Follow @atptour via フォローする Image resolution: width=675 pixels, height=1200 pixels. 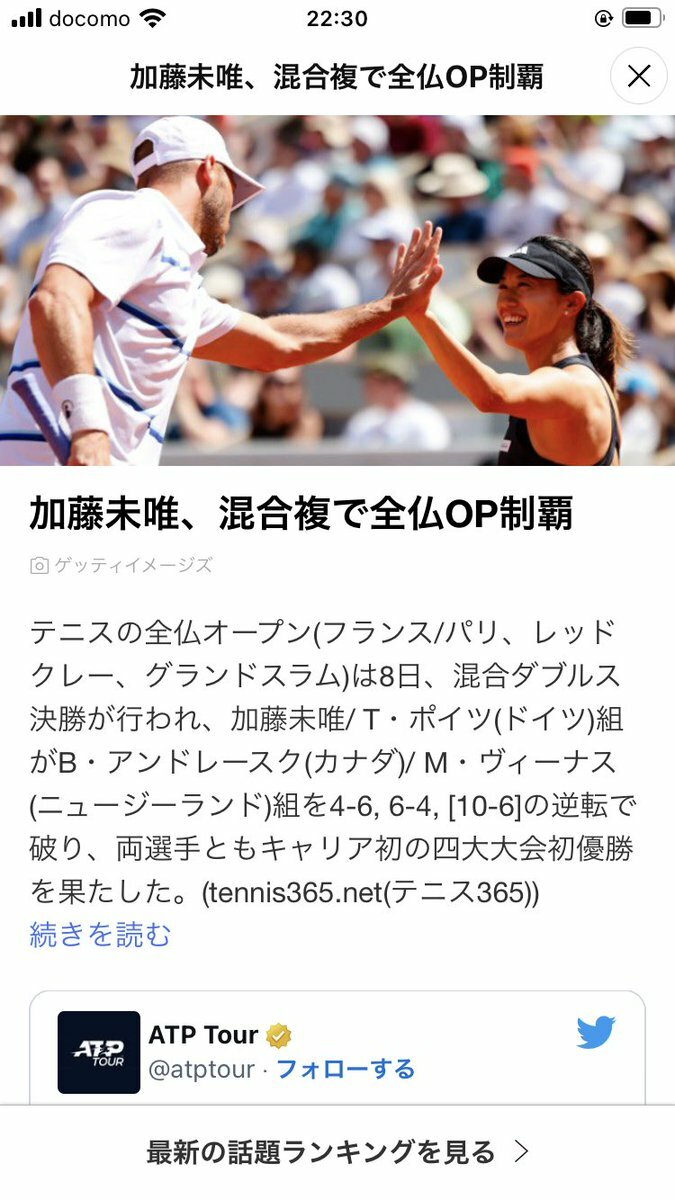tap(345, 1069)
